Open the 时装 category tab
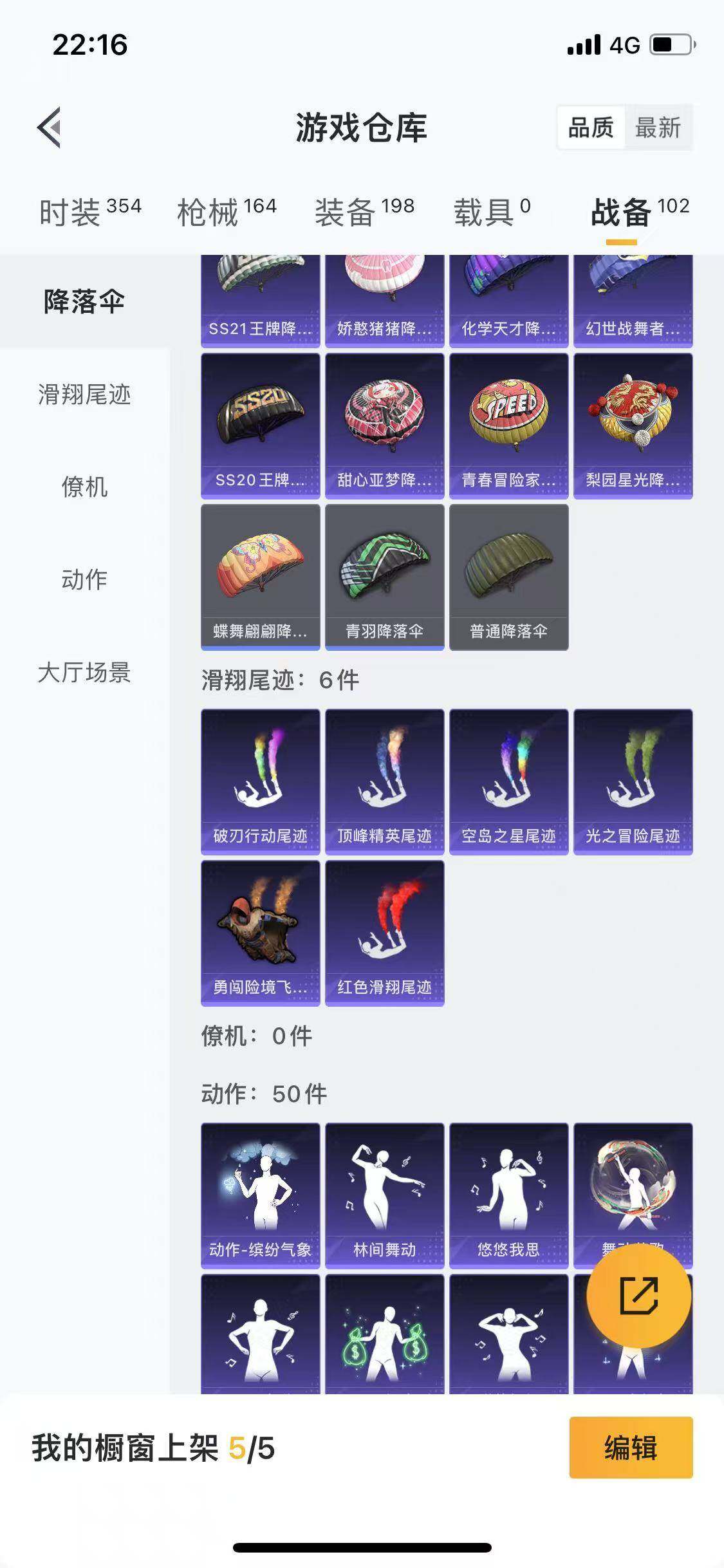 [71, 209]
